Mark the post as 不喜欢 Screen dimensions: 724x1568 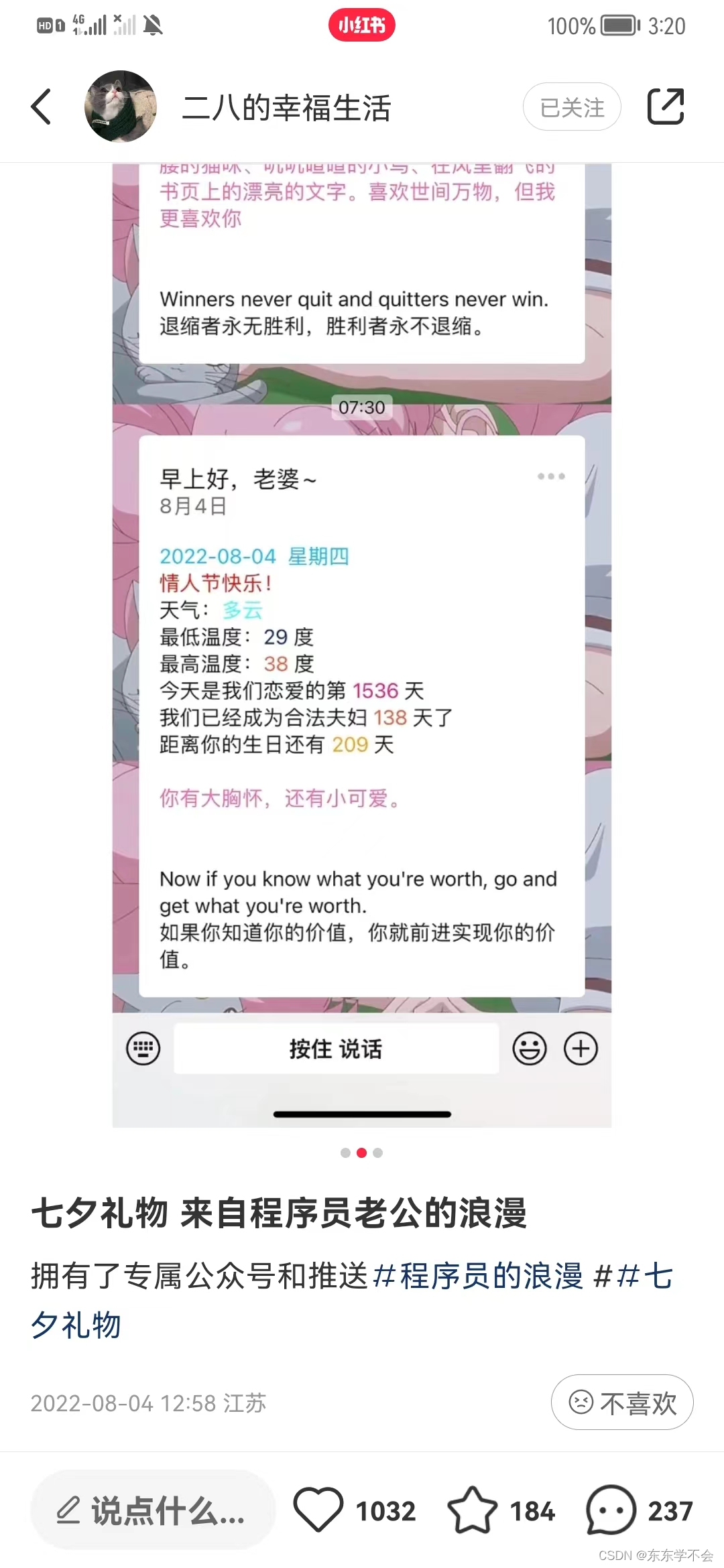tap(622, 1402)
